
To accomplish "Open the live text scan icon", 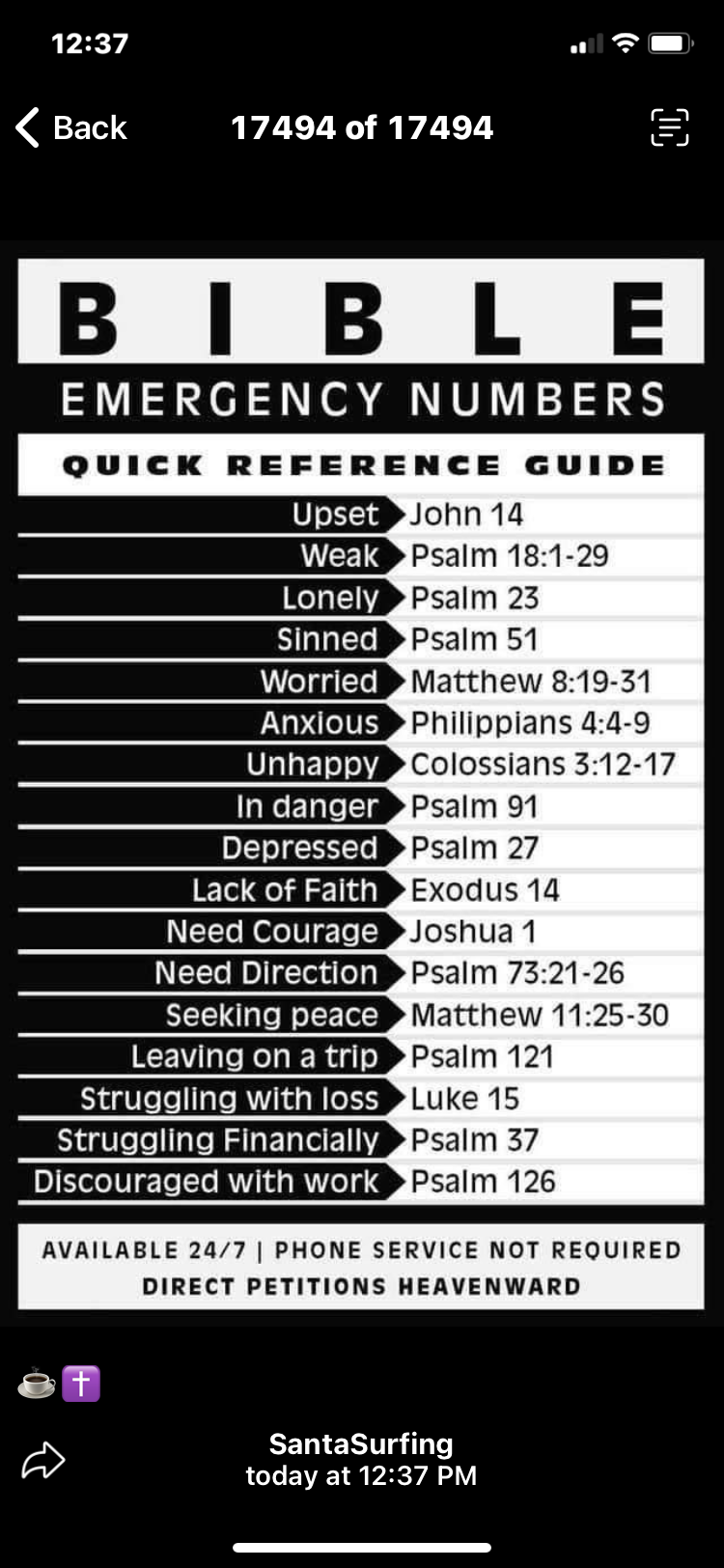I will (669, 127).
